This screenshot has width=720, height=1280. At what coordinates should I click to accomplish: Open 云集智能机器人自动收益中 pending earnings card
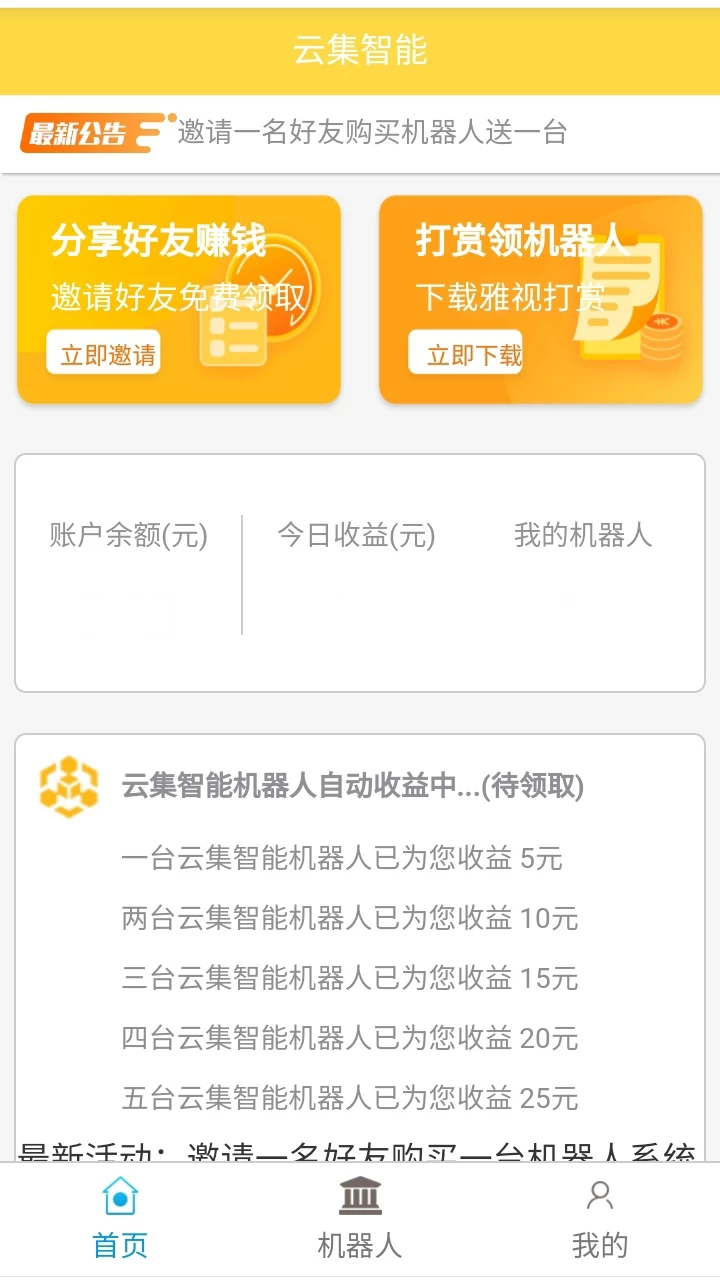352,786
